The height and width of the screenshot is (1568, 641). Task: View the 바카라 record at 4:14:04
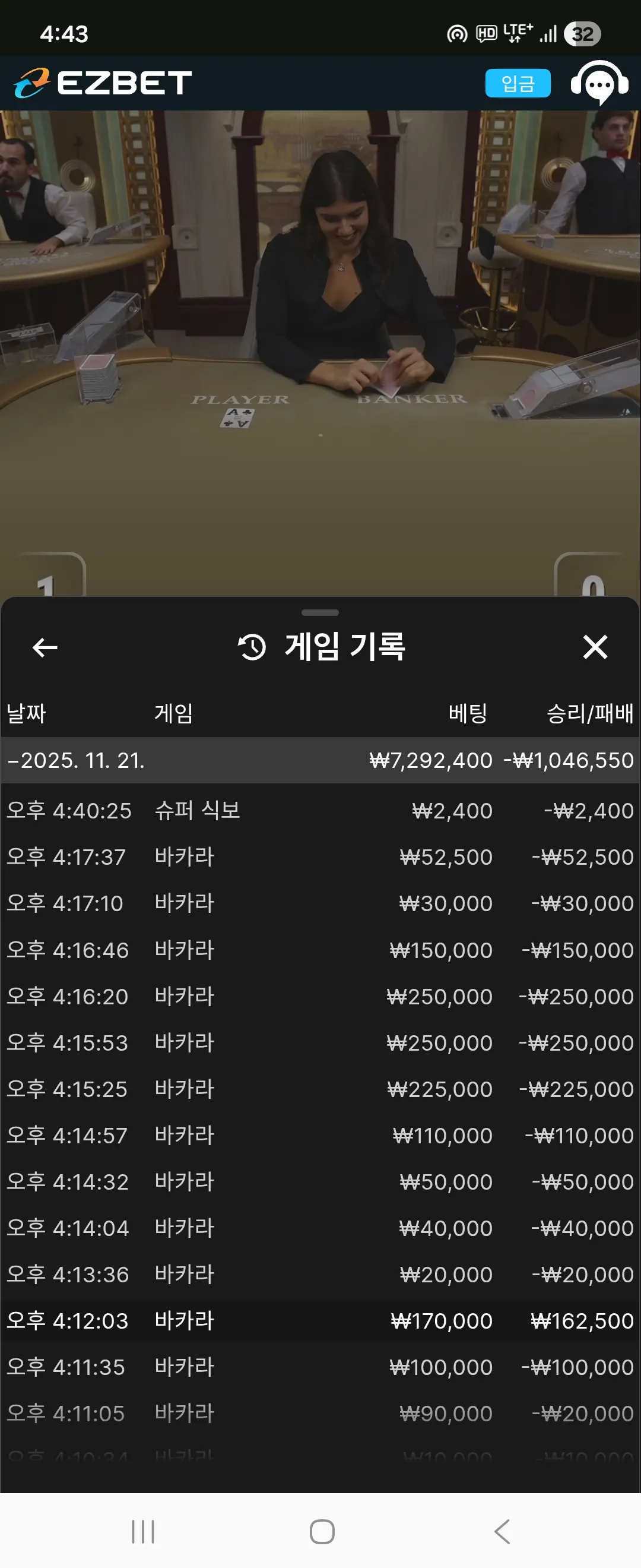point(320,1228)
